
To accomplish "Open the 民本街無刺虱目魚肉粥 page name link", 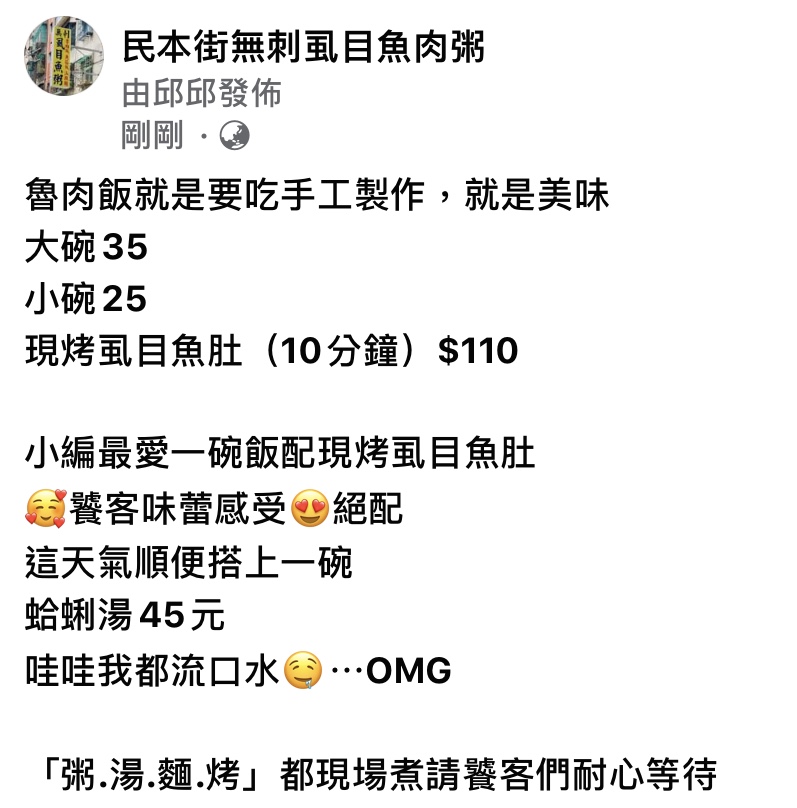I will click(x=303, y=47).
